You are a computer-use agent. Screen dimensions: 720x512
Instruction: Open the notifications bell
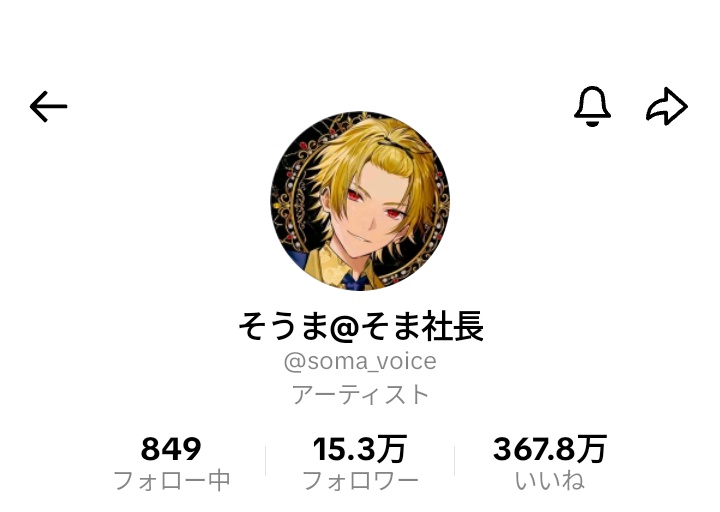coord(592,106)
